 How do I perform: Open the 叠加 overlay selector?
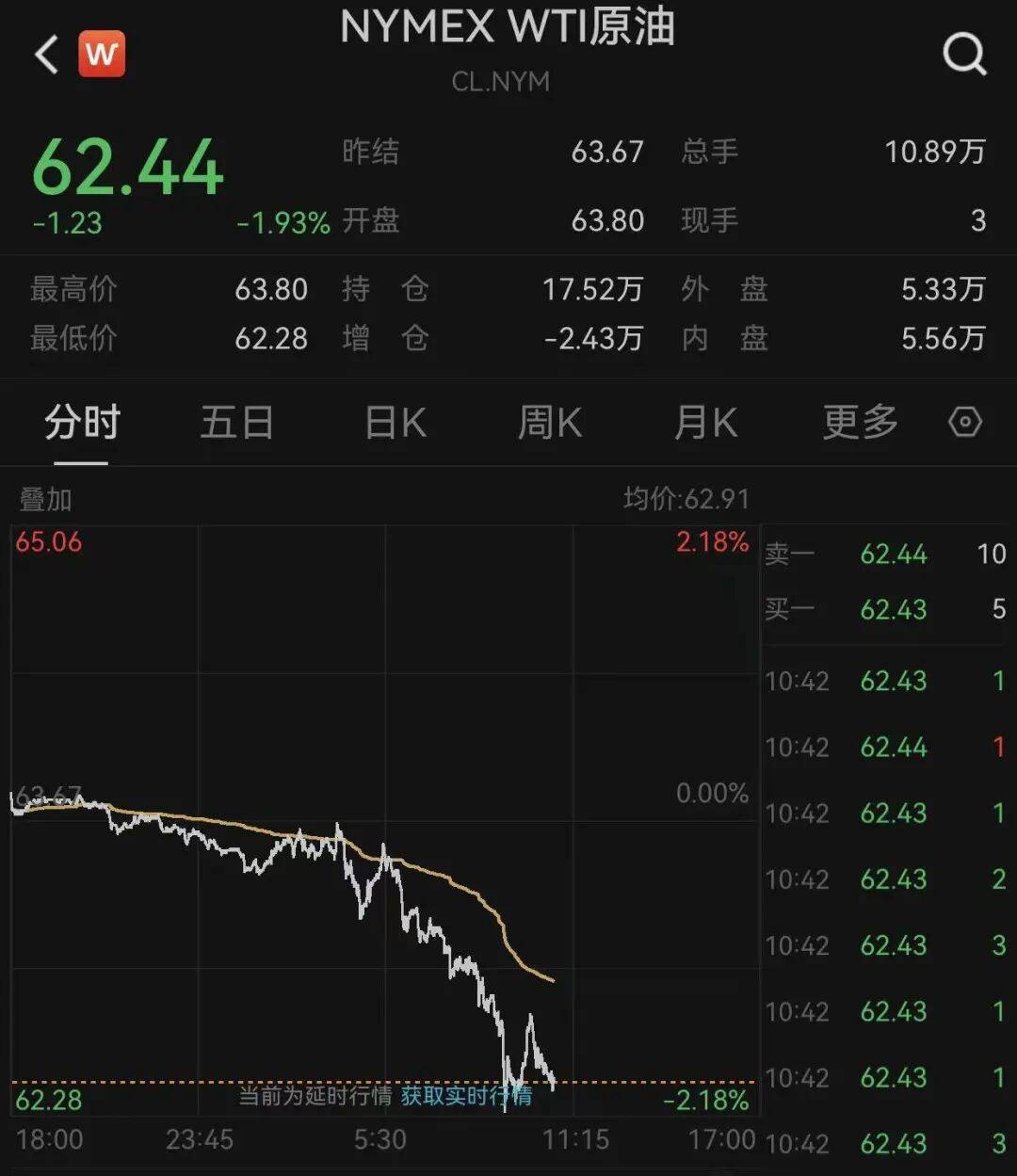coord(41,499)
